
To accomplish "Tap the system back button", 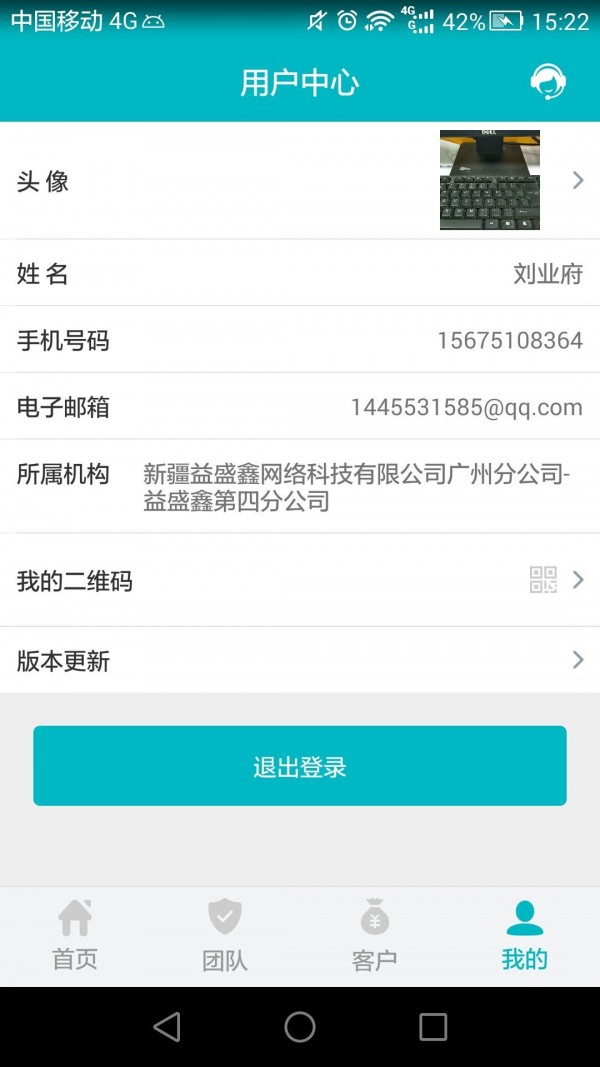I will coord(167,1026).
